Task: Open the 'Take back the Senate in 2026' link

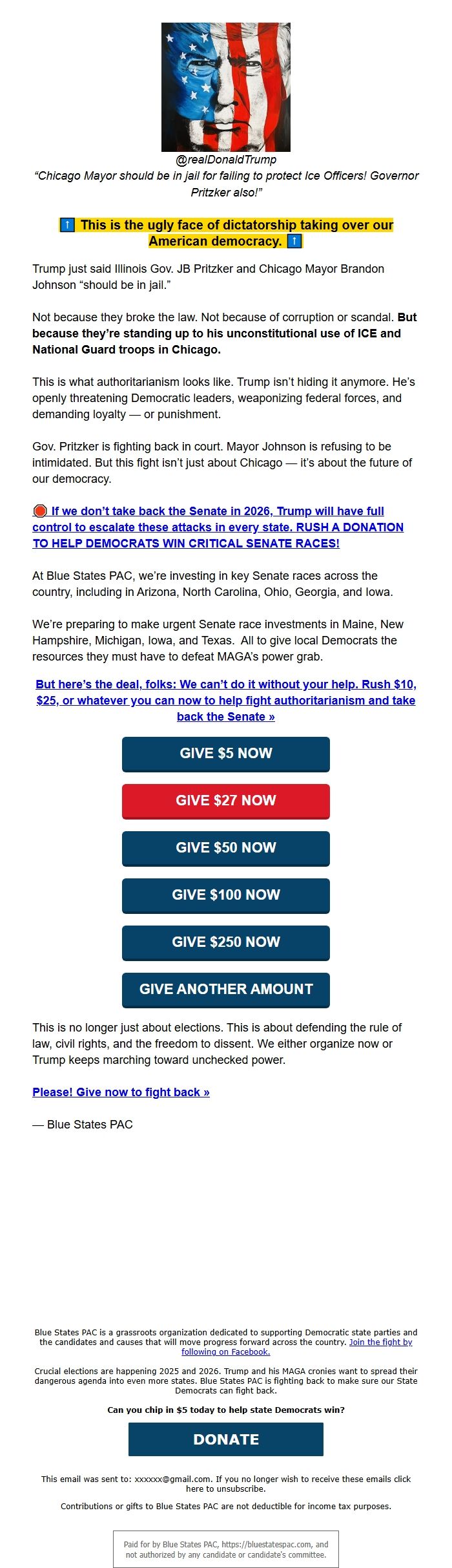Action: pos(218,527)
